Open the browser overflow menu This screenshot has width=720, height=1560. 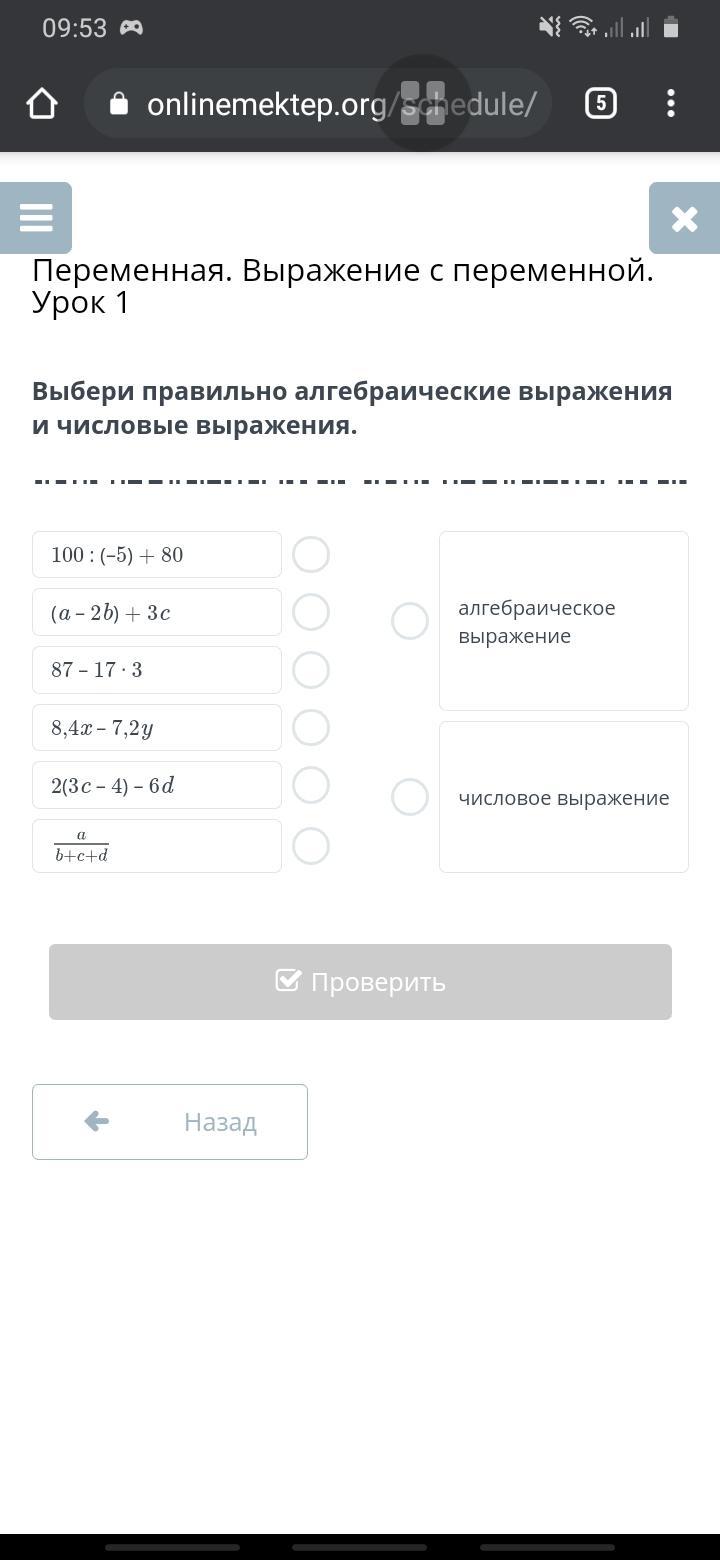(671, 103)
